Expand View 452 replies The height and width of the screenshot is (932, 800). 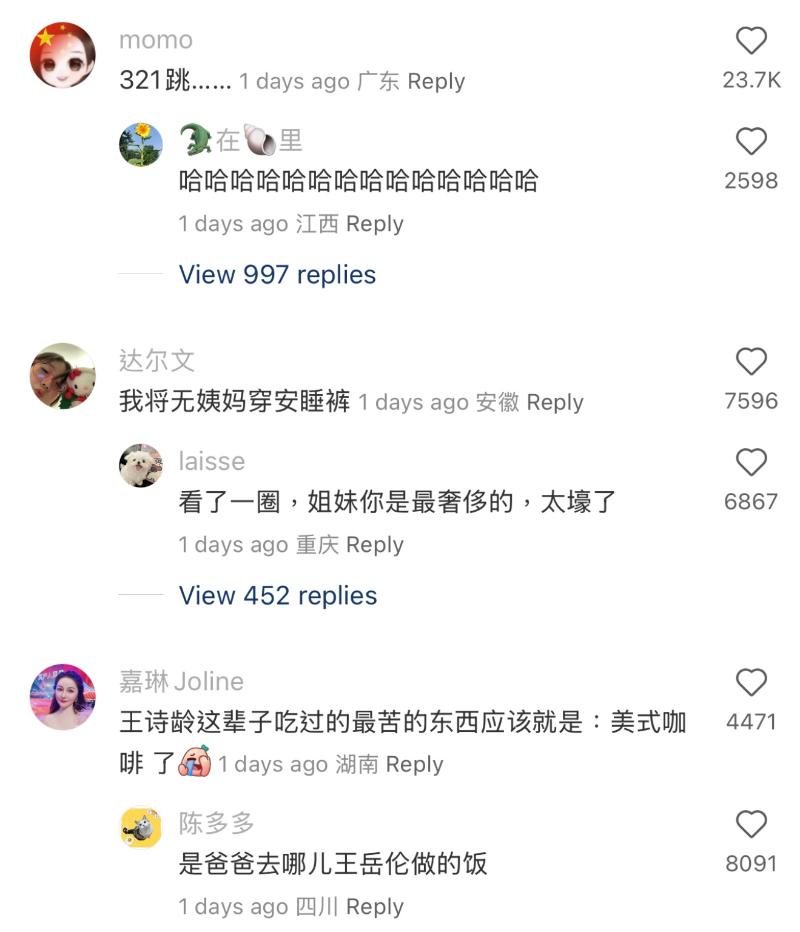[277, 596]
